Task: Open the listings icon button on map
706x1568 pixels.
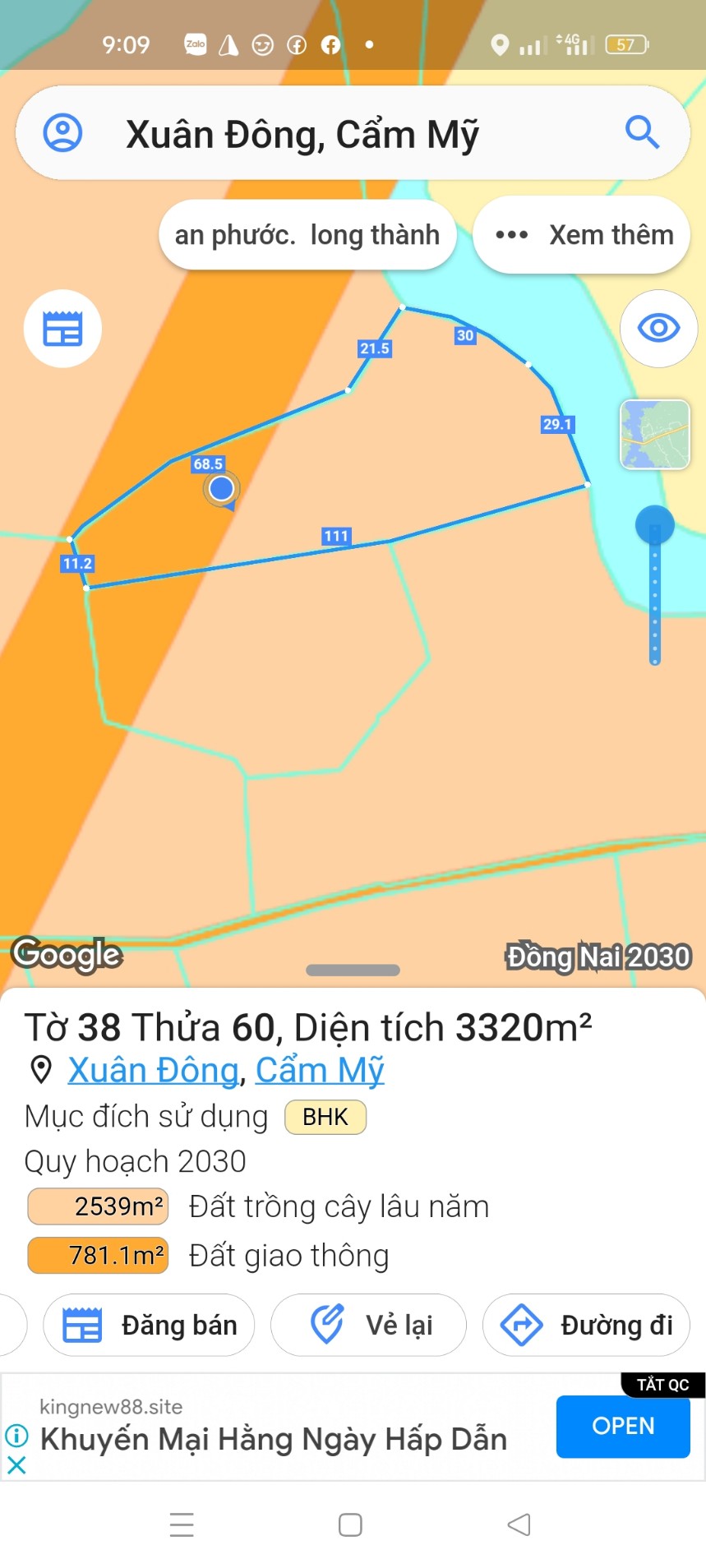Action: coord(62,329)
